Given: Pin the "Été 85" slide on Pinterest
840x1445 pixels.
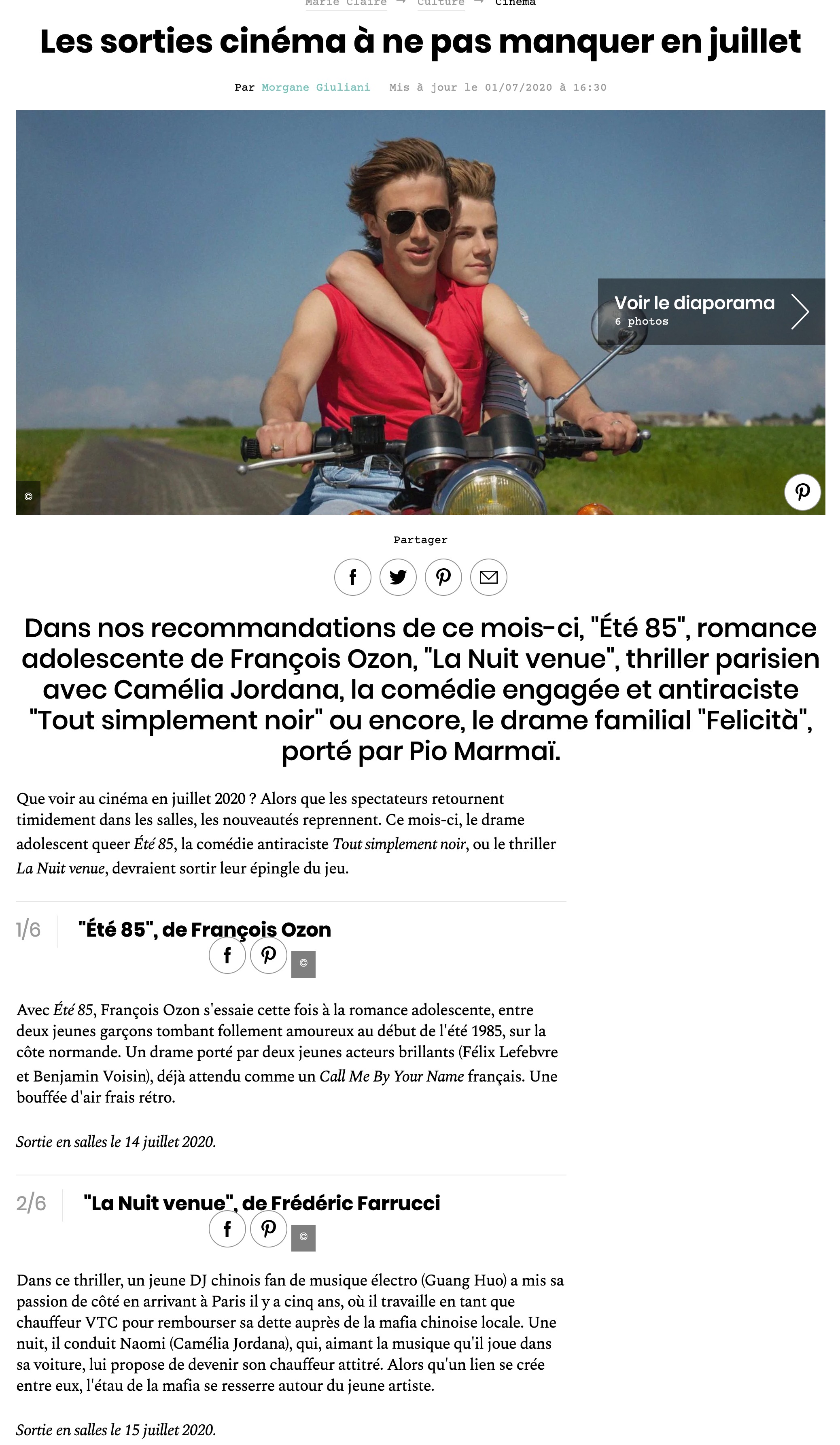Looking at the screenshot, I should click(268, 955).
